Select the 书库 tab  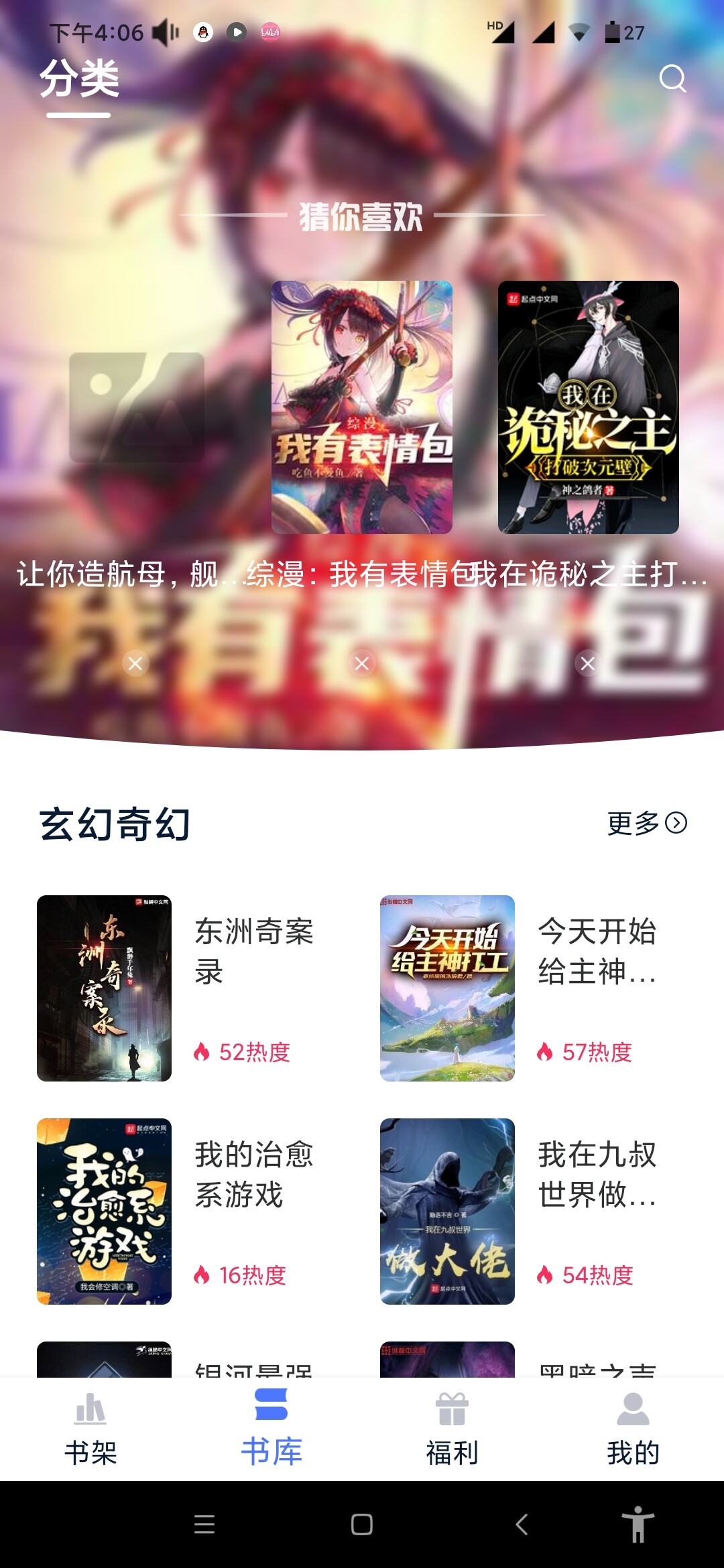click(271, 1428)
